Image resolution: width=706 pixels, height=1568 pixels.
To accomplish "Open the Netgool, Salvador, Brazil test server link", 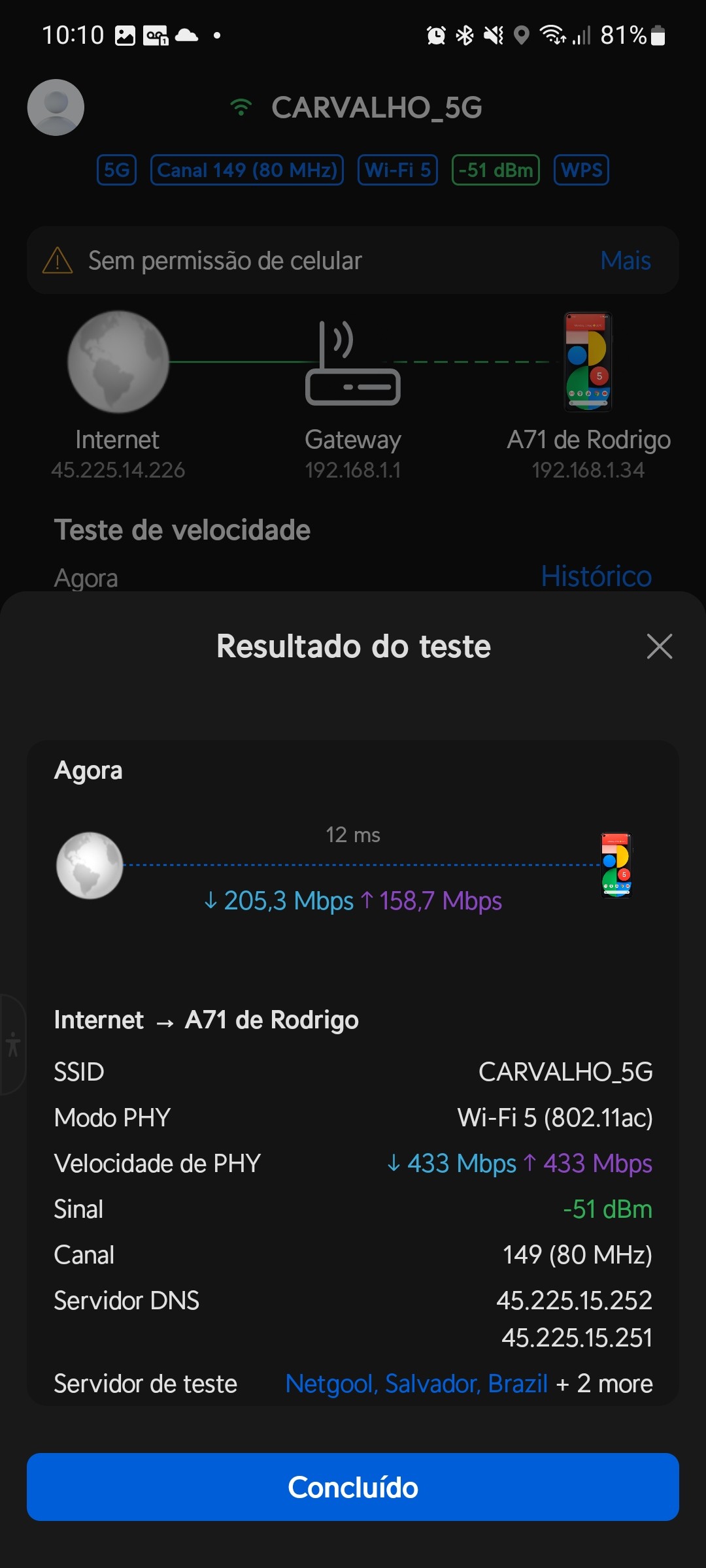I will point(416,1383).
